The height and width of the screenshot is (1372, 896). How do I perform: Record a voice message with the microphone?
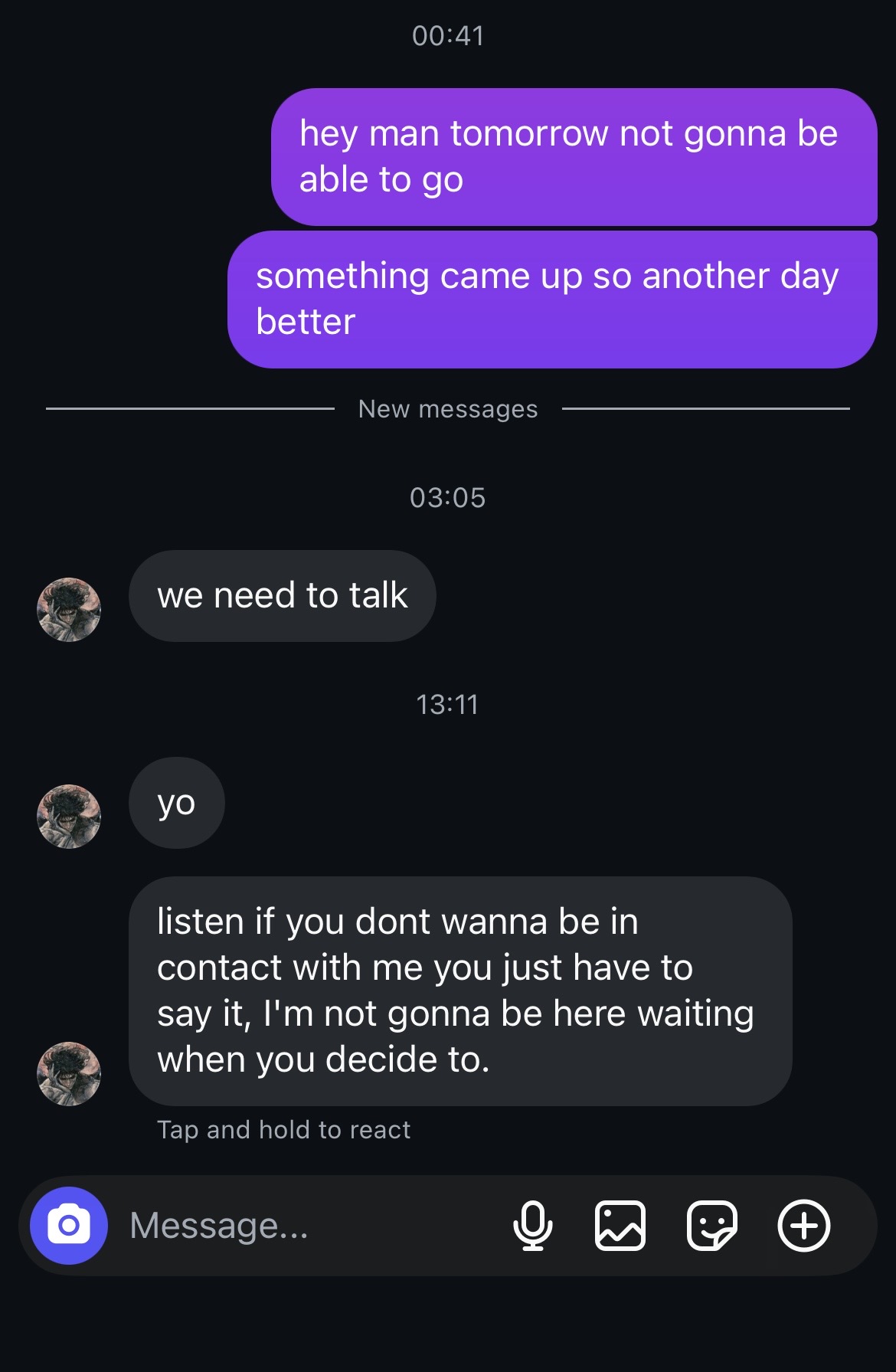coord(532,1225)
